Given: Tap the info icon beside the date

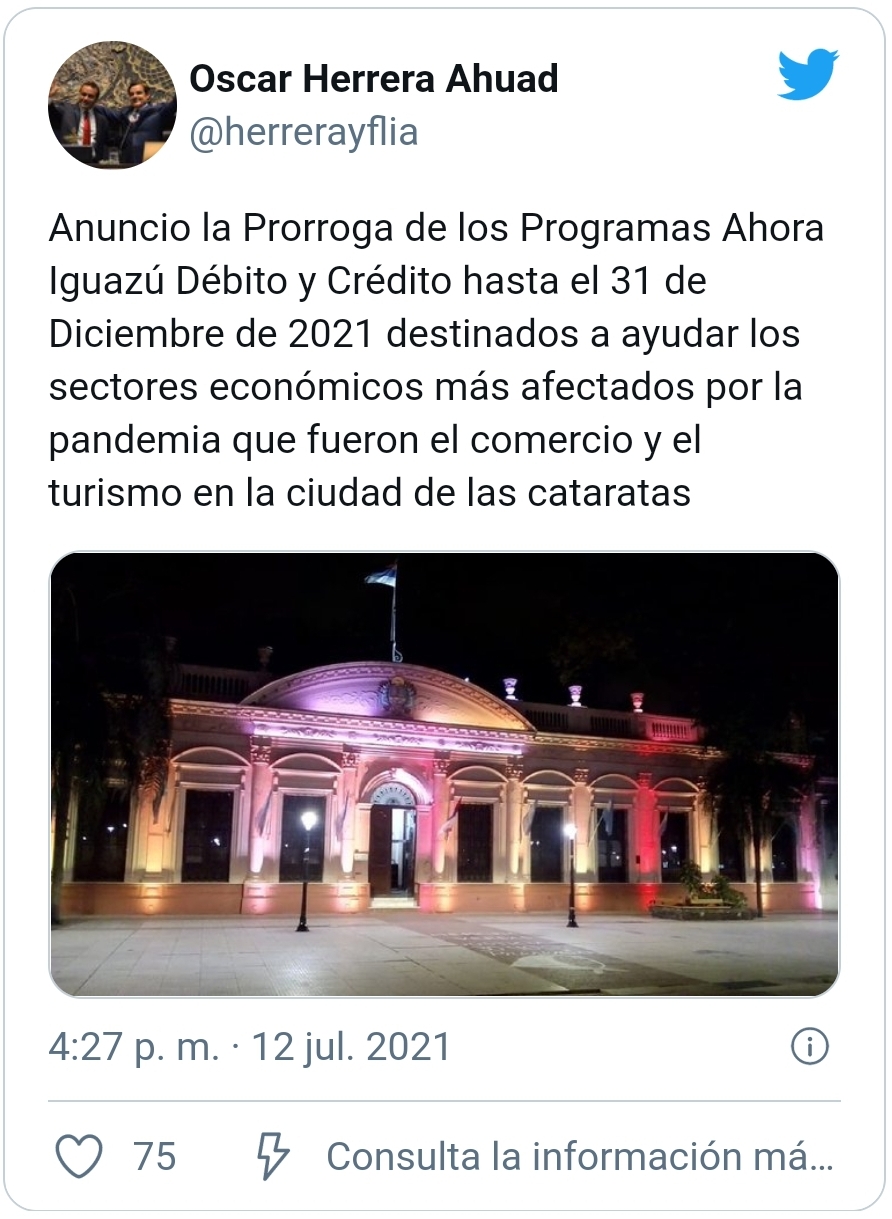Looking at the screenshot, I should click(809, 1047).
